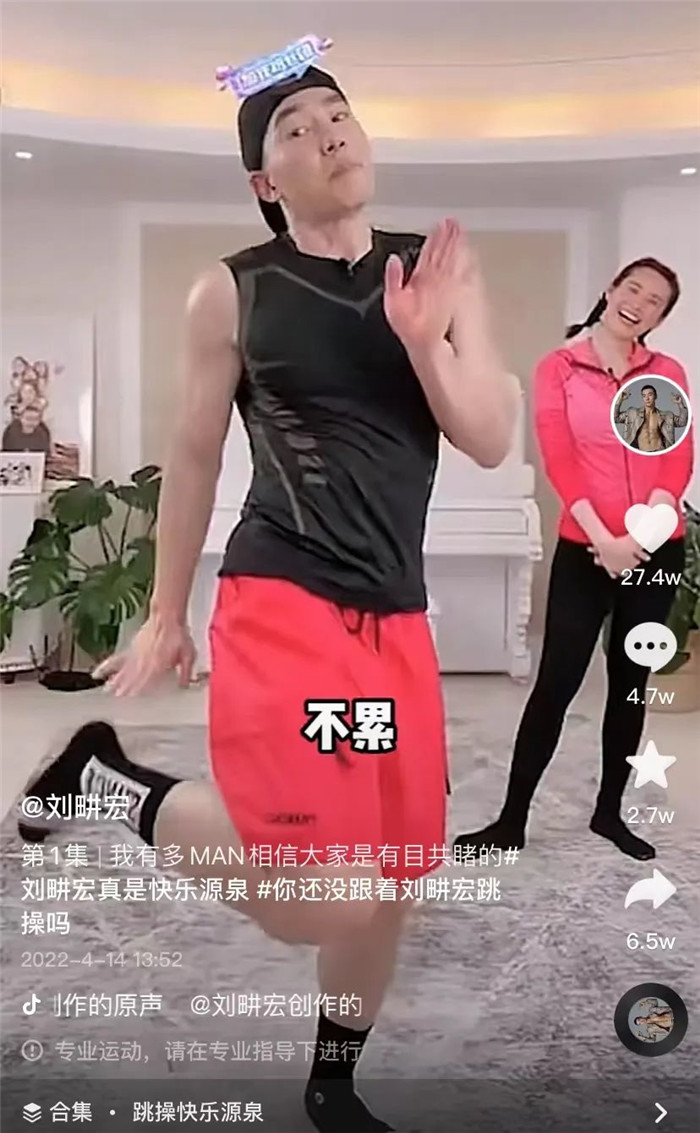Open the spinning music disc

(650, 1019)
